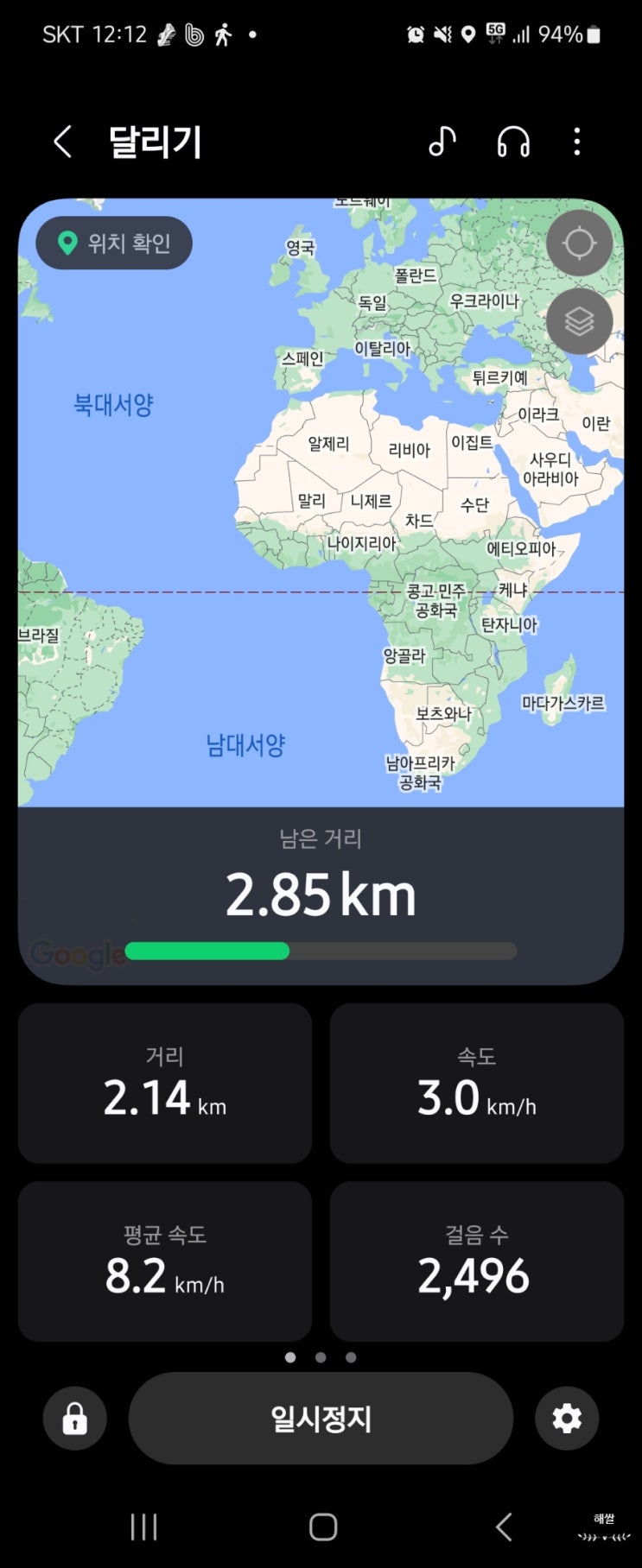Open the headphones audio guide settings
642x1568 pixels.
512,142
